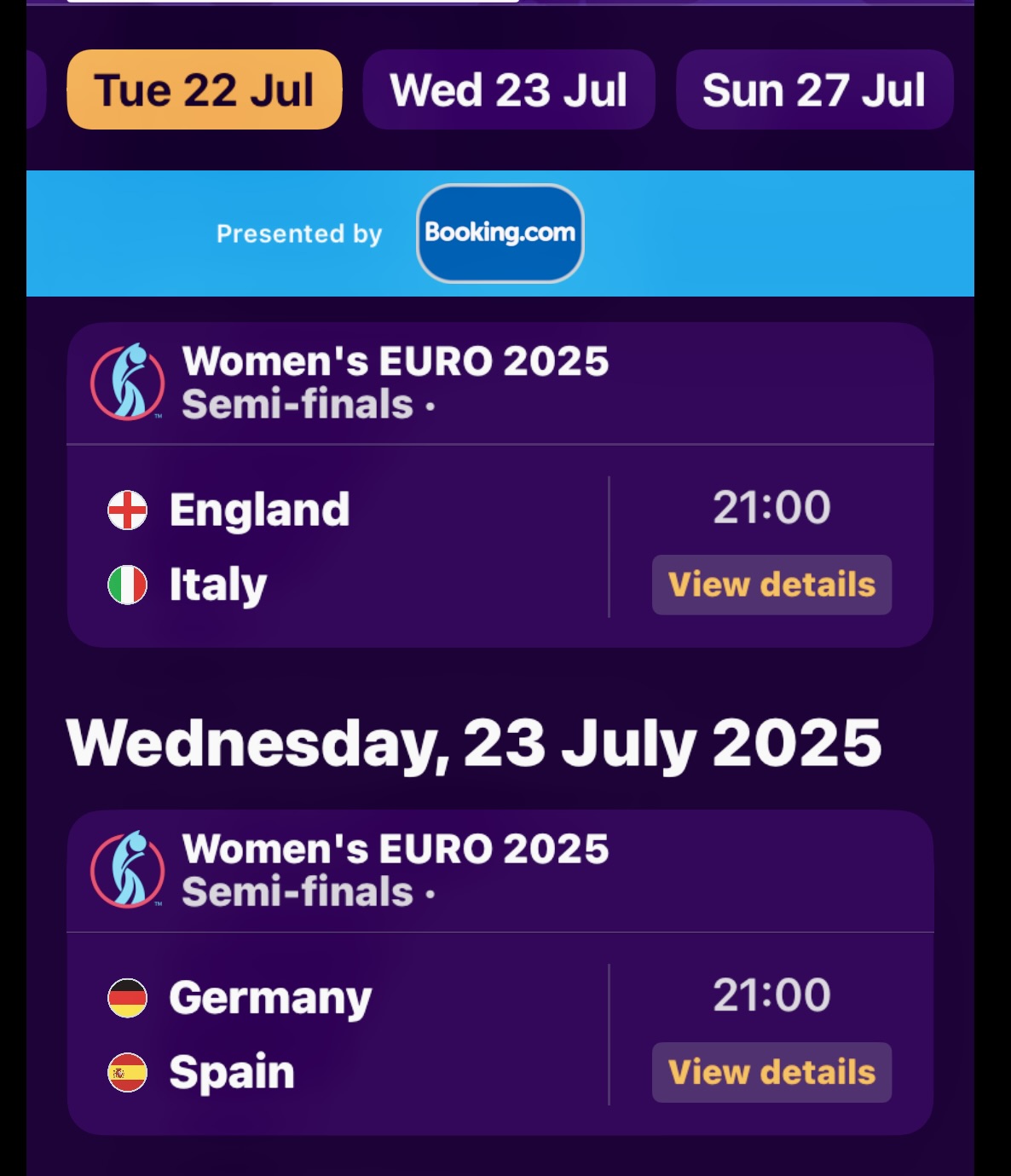Switch to the Wed 23 Jul date
Image resolution: width=1011 pixels, height=1176 pixels.
(x=509, y=89)
